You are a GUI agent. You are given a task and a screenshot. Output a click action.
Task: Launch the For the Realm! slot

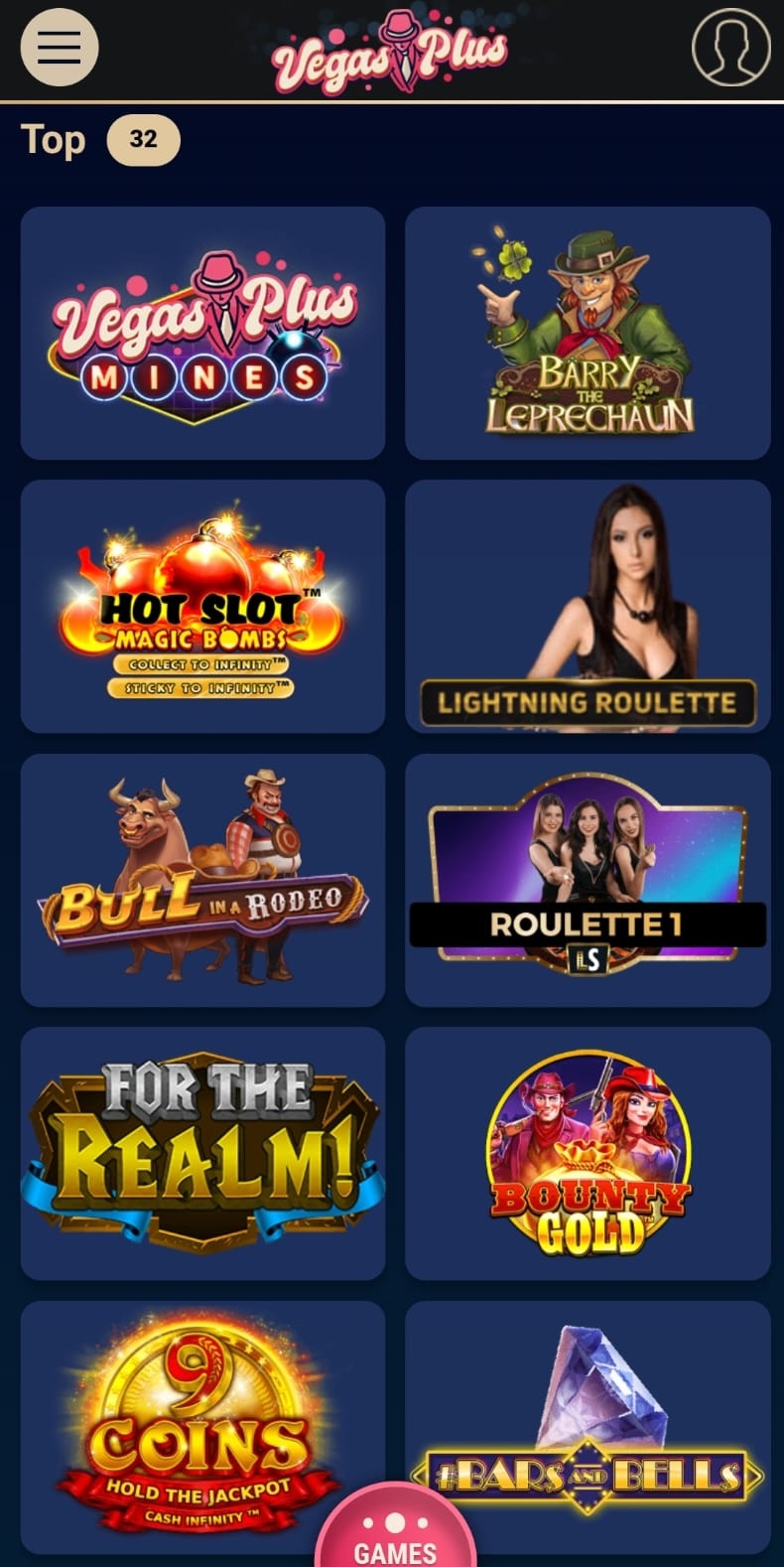202,1154
